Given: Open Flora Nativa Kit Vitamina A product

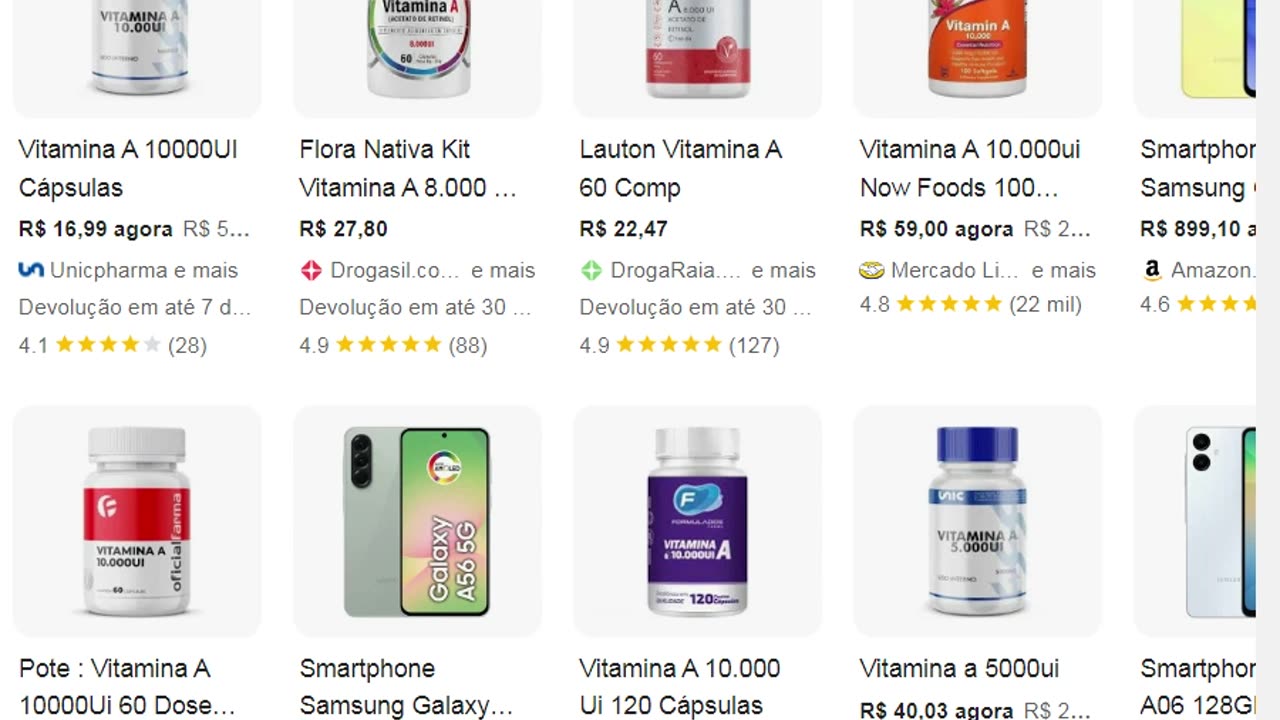Looking at the screenshot, I should point(408,168).
